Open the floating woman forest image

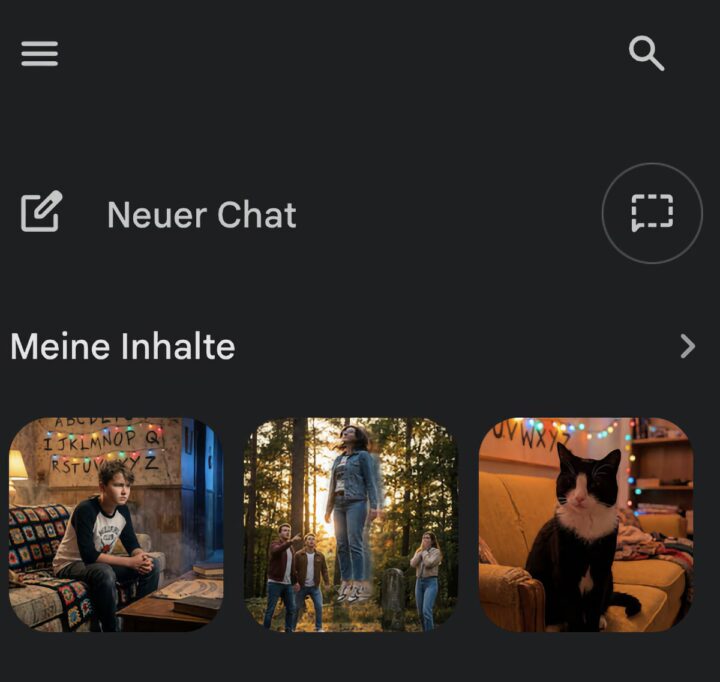pyautogui.click(x=351, y=525)
